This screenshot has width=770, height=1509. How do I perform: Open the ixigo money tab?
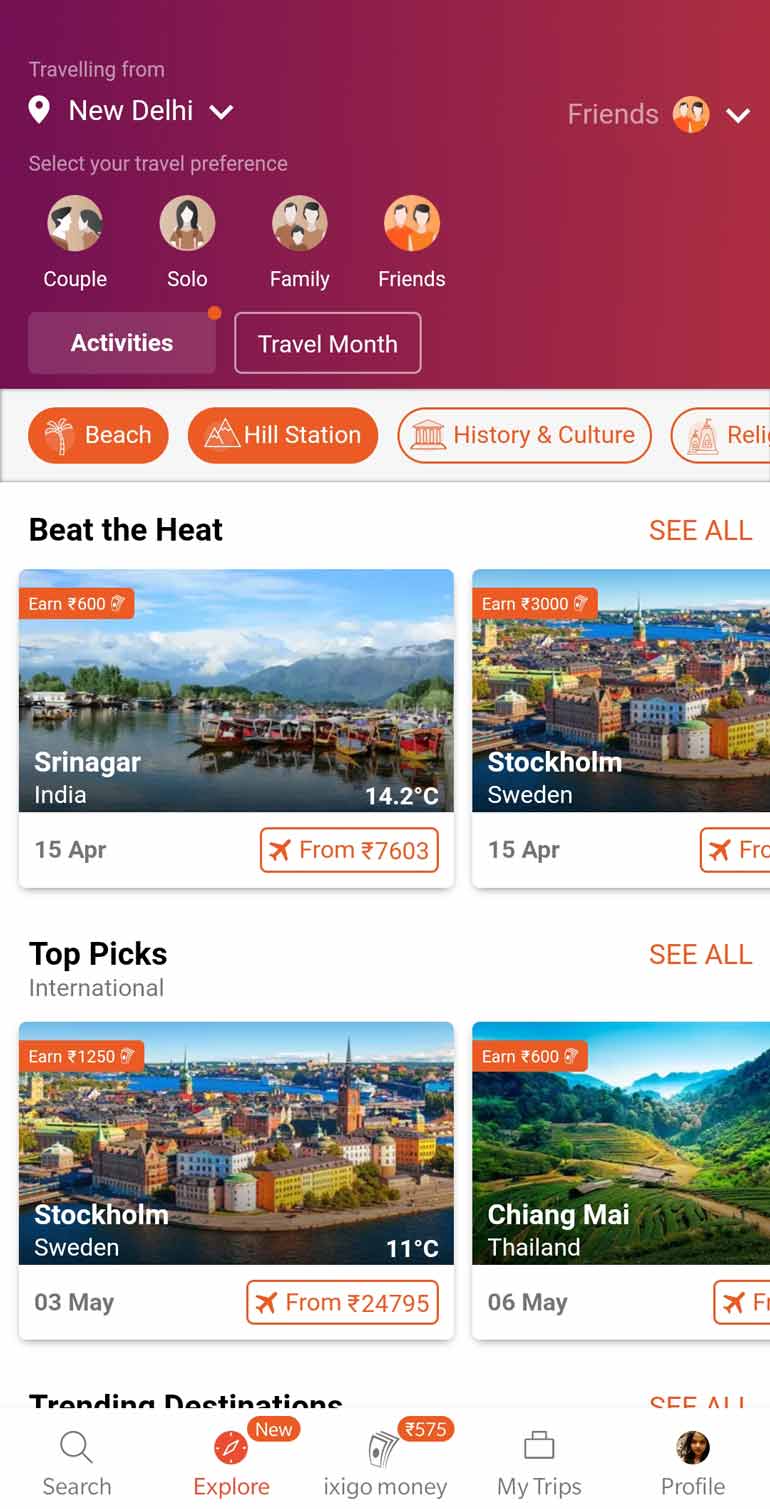[385, 1463]
